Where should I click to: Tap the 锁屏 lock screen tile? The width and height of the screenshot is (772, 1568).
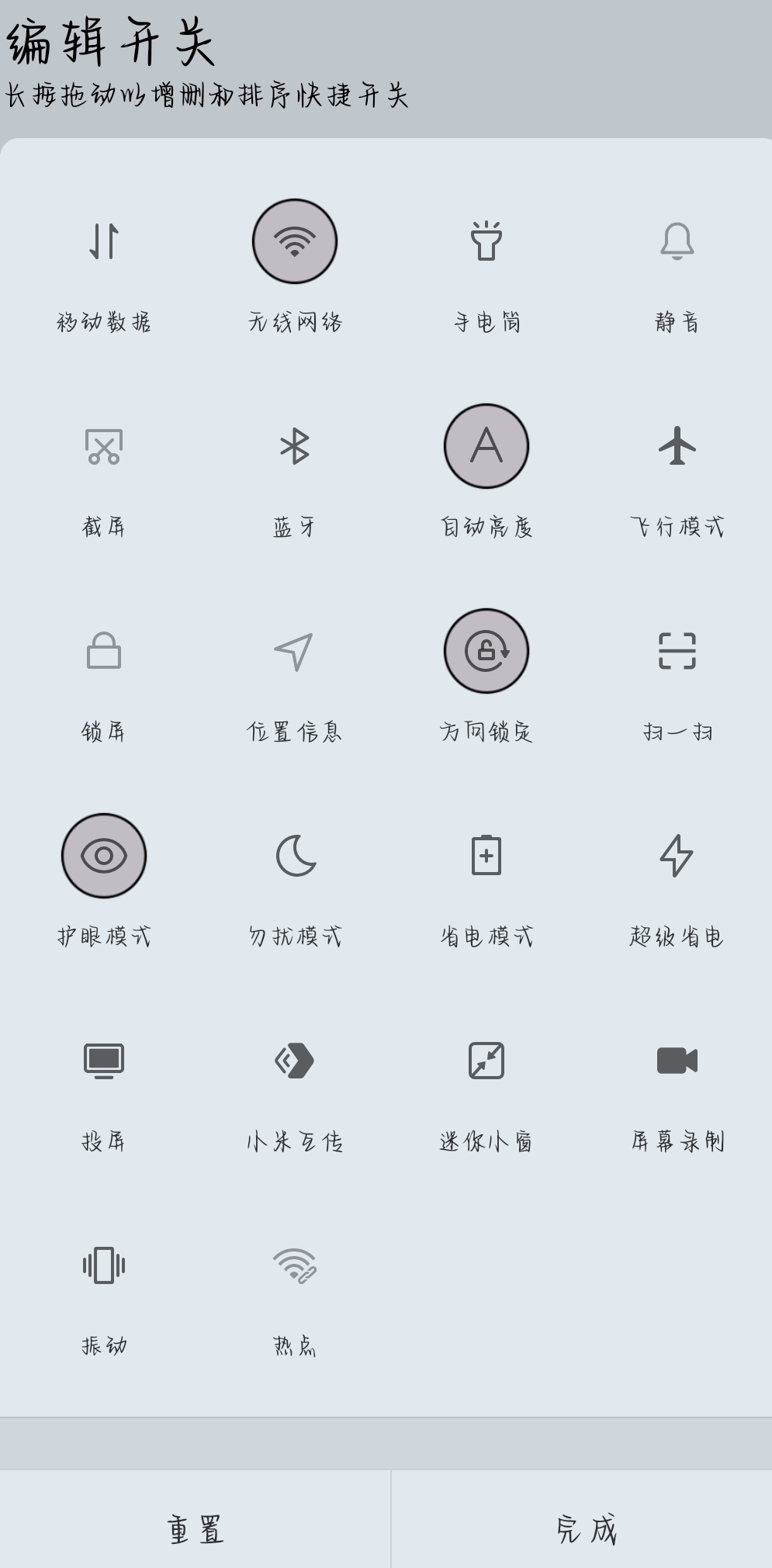pos(104,651)
